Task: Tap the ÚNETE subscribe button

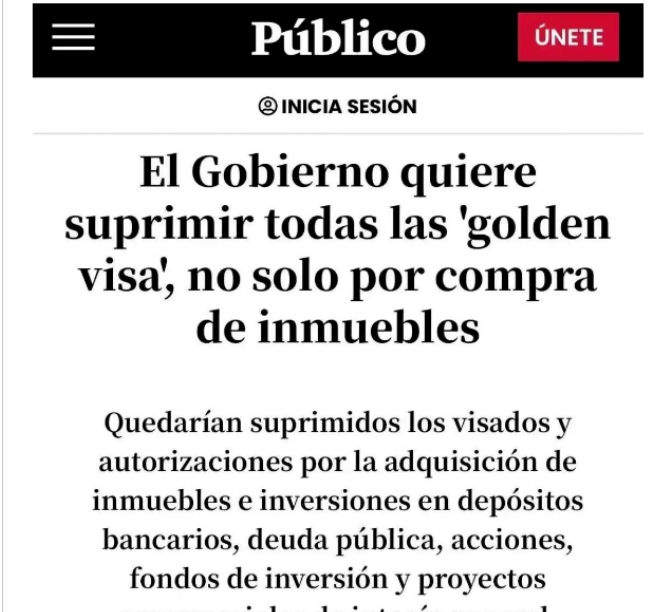Action: point(568,39)
